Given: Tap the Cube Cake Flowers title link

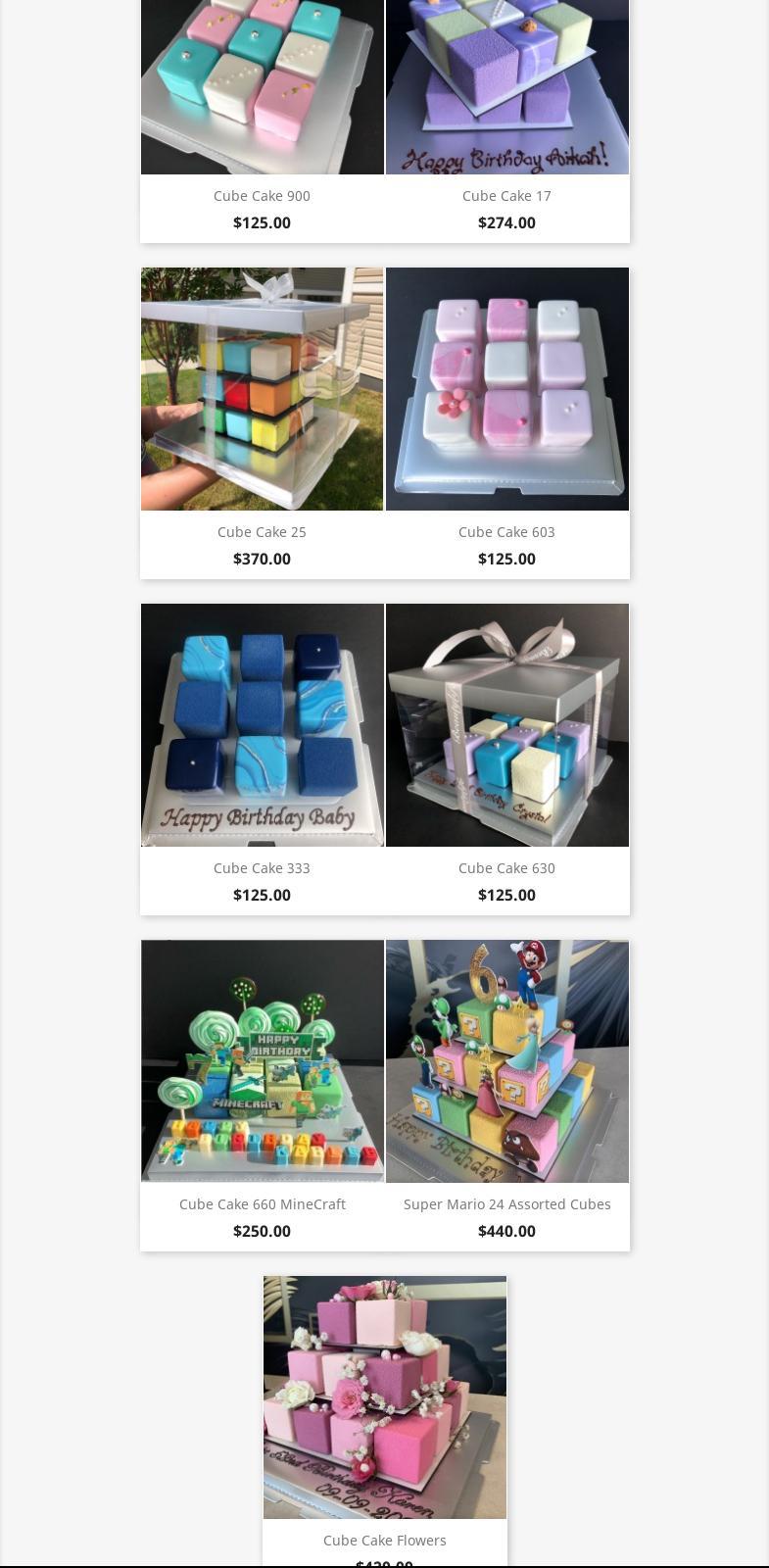Looking at the screenshot, I should pyautogui.click(x=385, y=1541).
